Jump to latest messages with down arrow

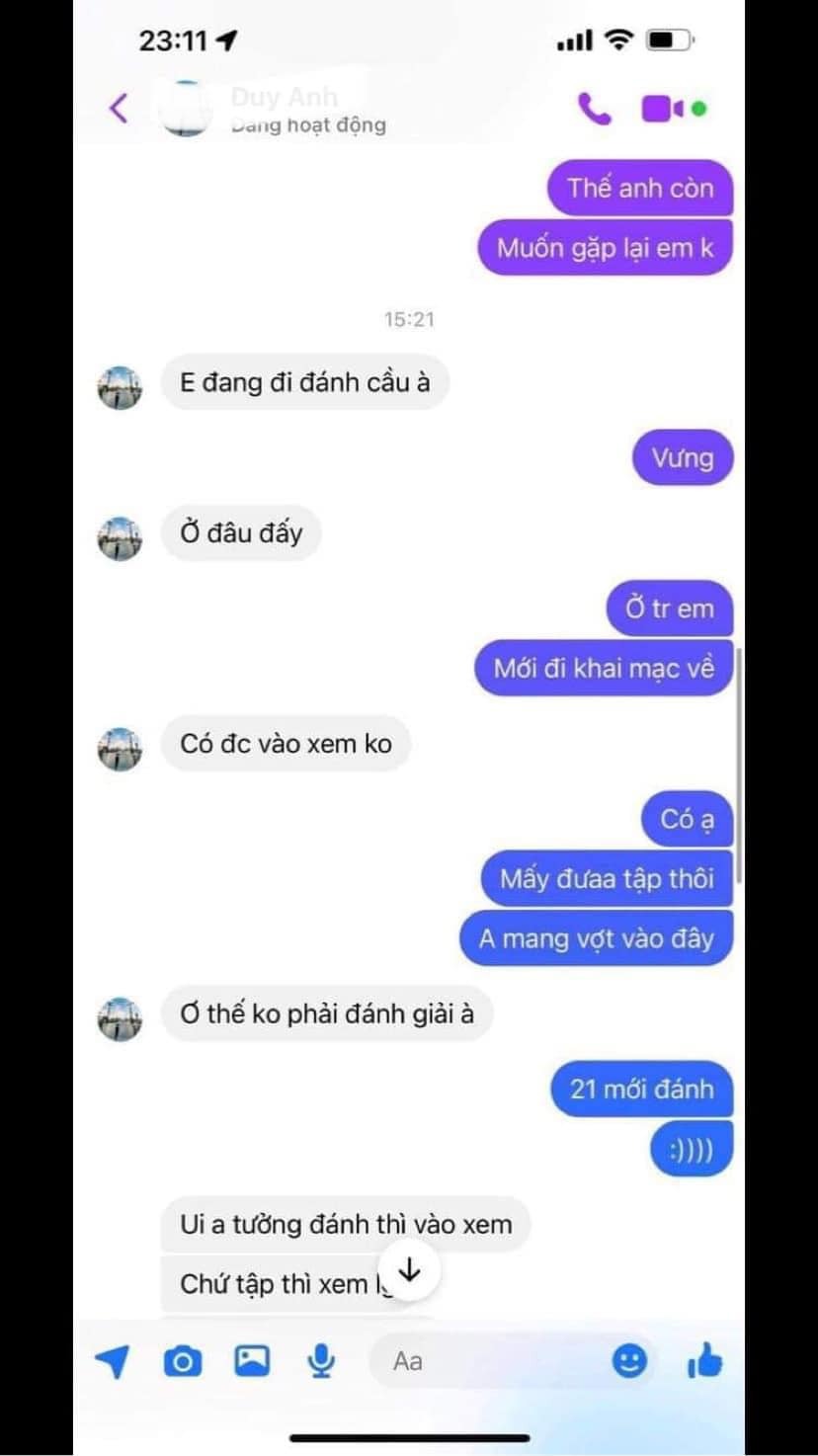pyautogui.click(x=409, y=1271)
